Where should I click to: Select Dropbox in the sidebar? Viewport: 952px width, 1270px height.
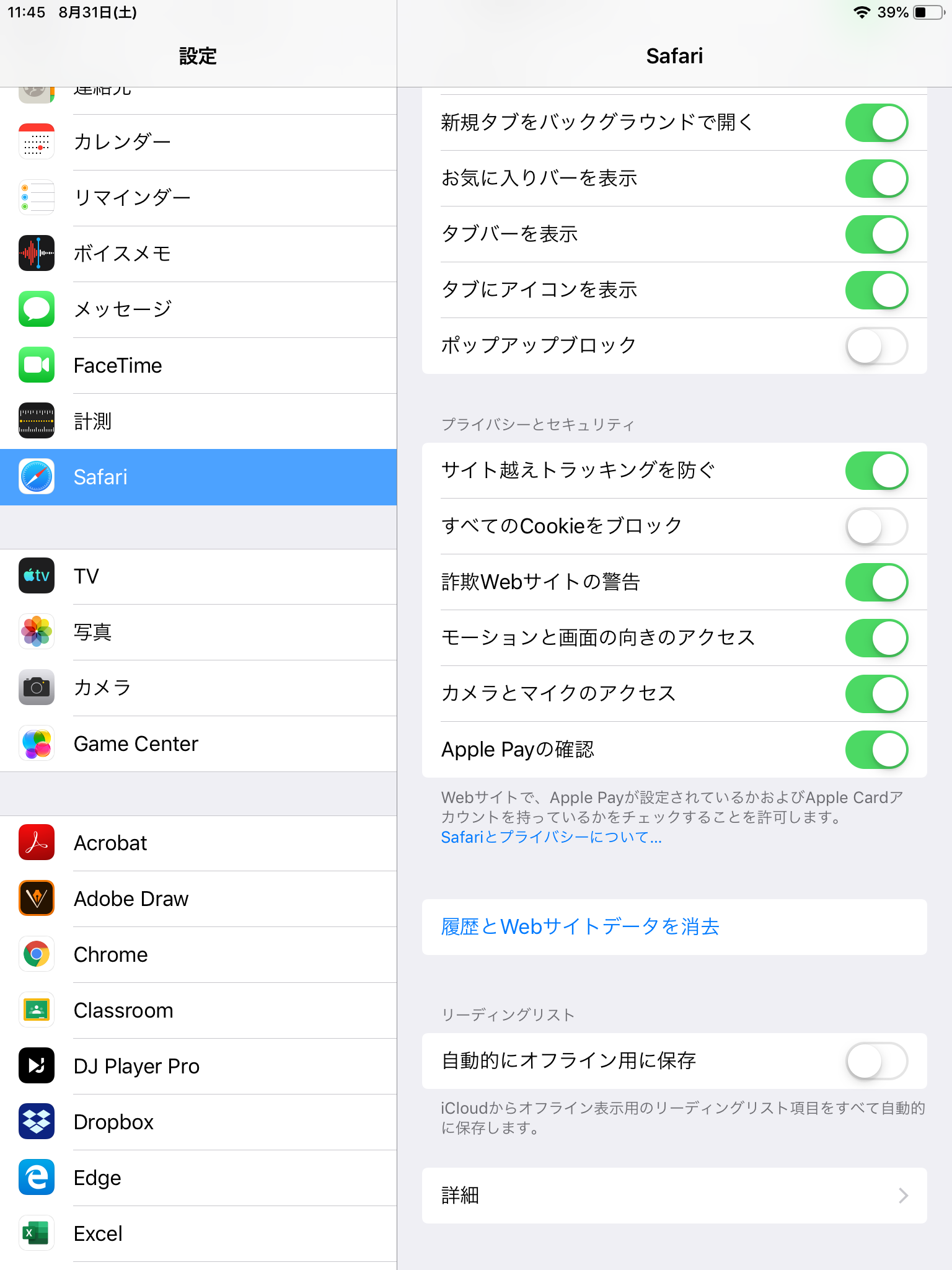coord(198,1122)
